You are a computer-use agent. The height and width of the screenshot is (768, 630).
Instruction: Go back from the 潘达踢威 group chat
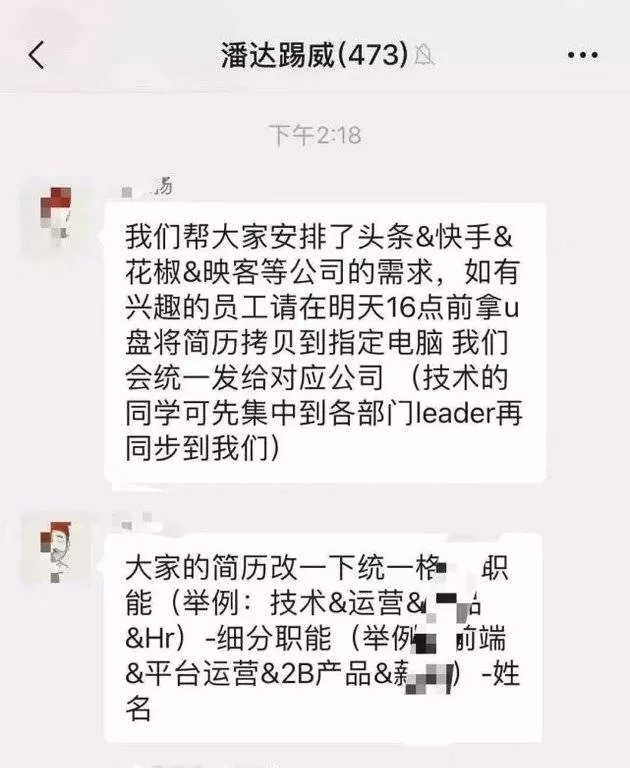click(x=36, y=55)
